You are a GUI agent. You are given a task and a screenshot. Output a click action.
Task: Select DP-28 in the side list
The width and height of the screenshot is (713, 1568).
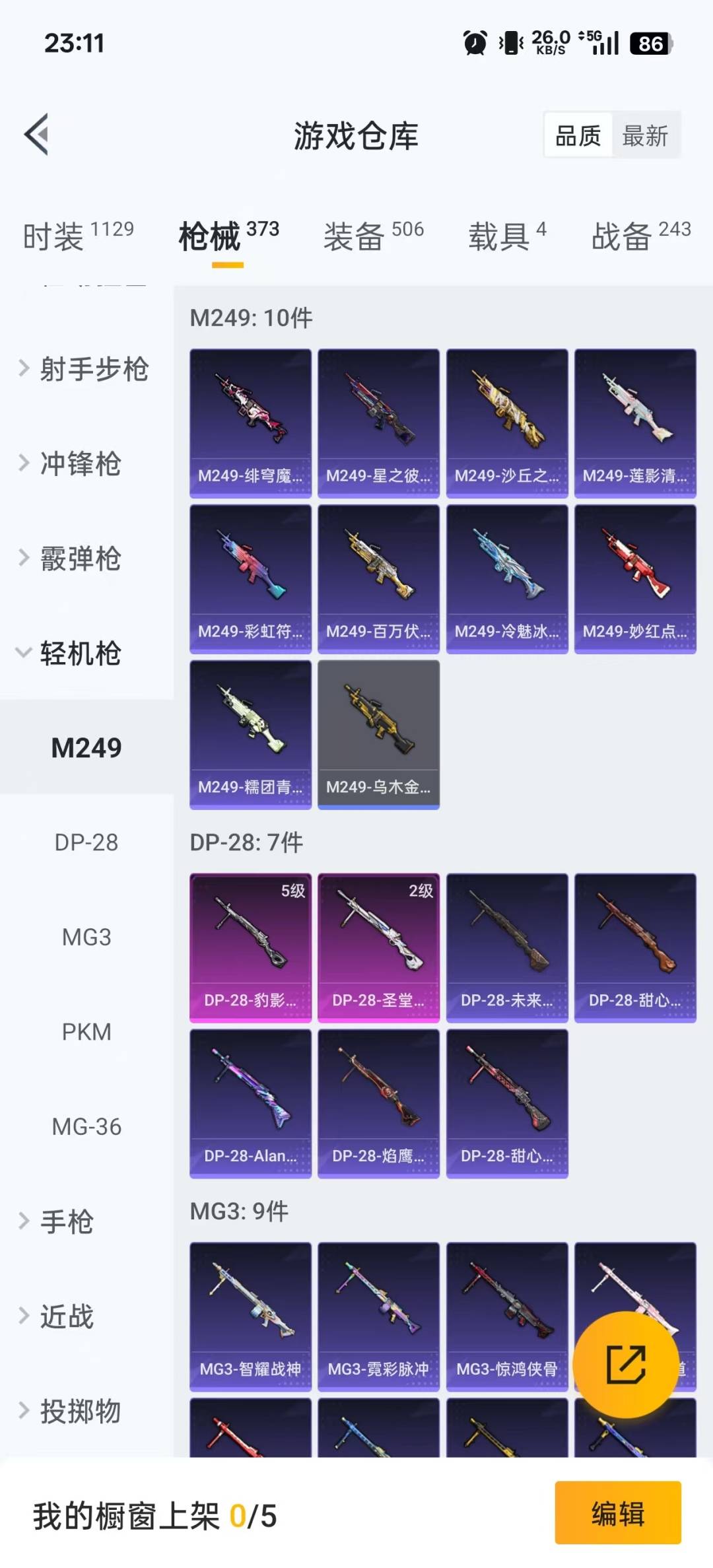point(86,842)
